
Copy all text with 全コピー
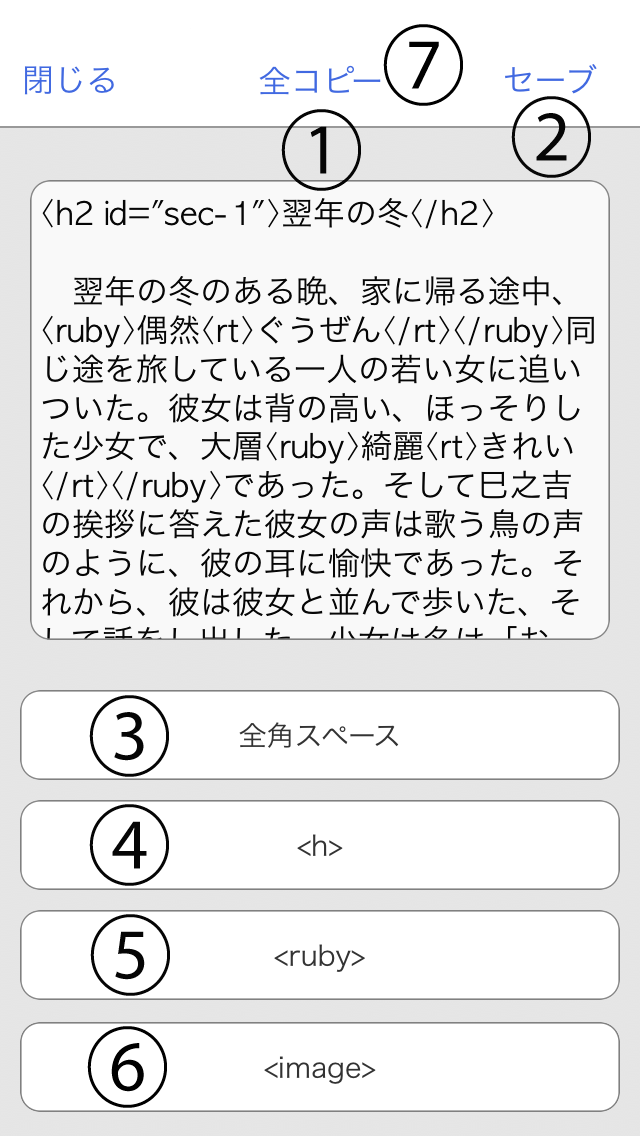(319, 80)
